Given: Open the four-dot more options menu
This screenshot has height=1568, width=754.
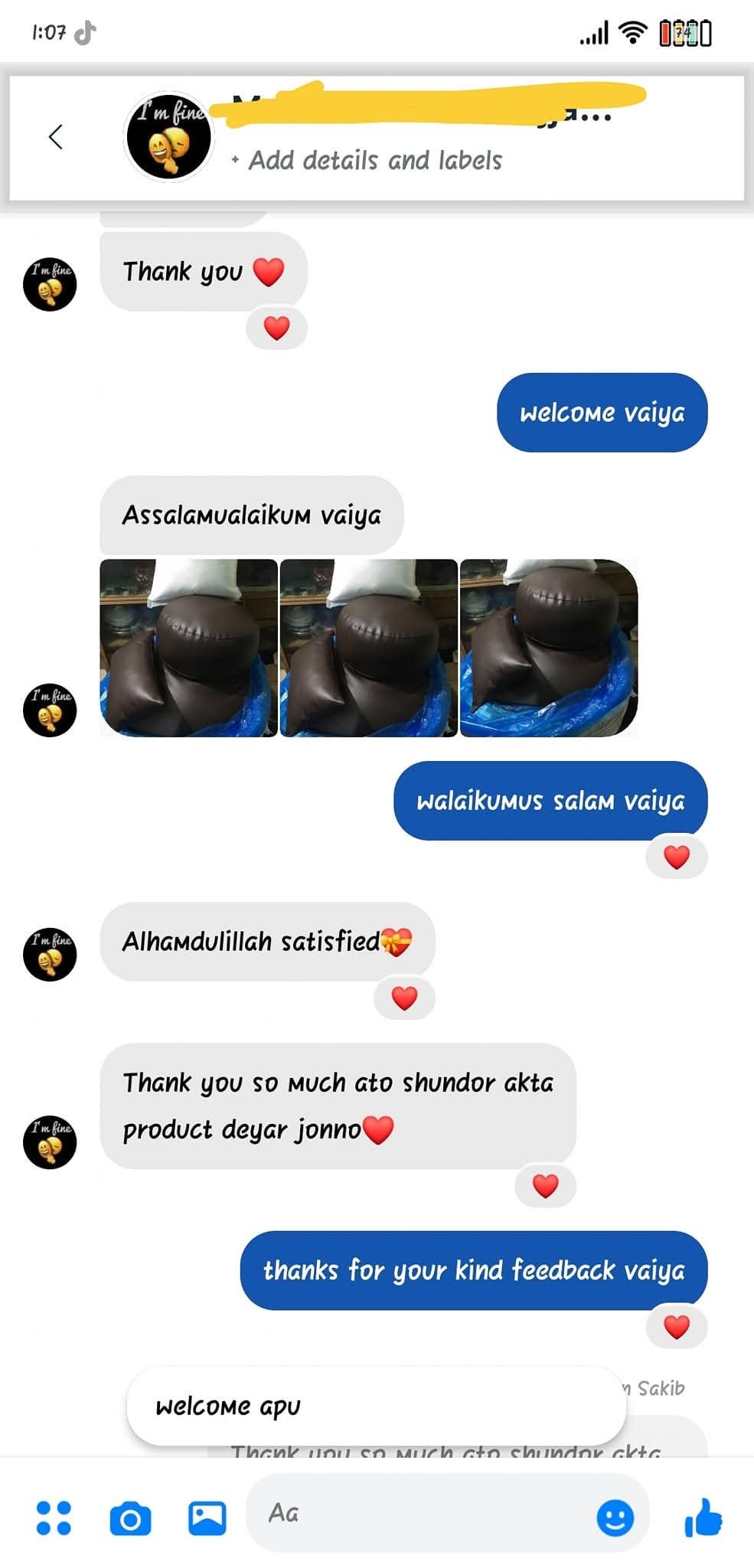Looking at the screenshot, I should pos(54,1517).
